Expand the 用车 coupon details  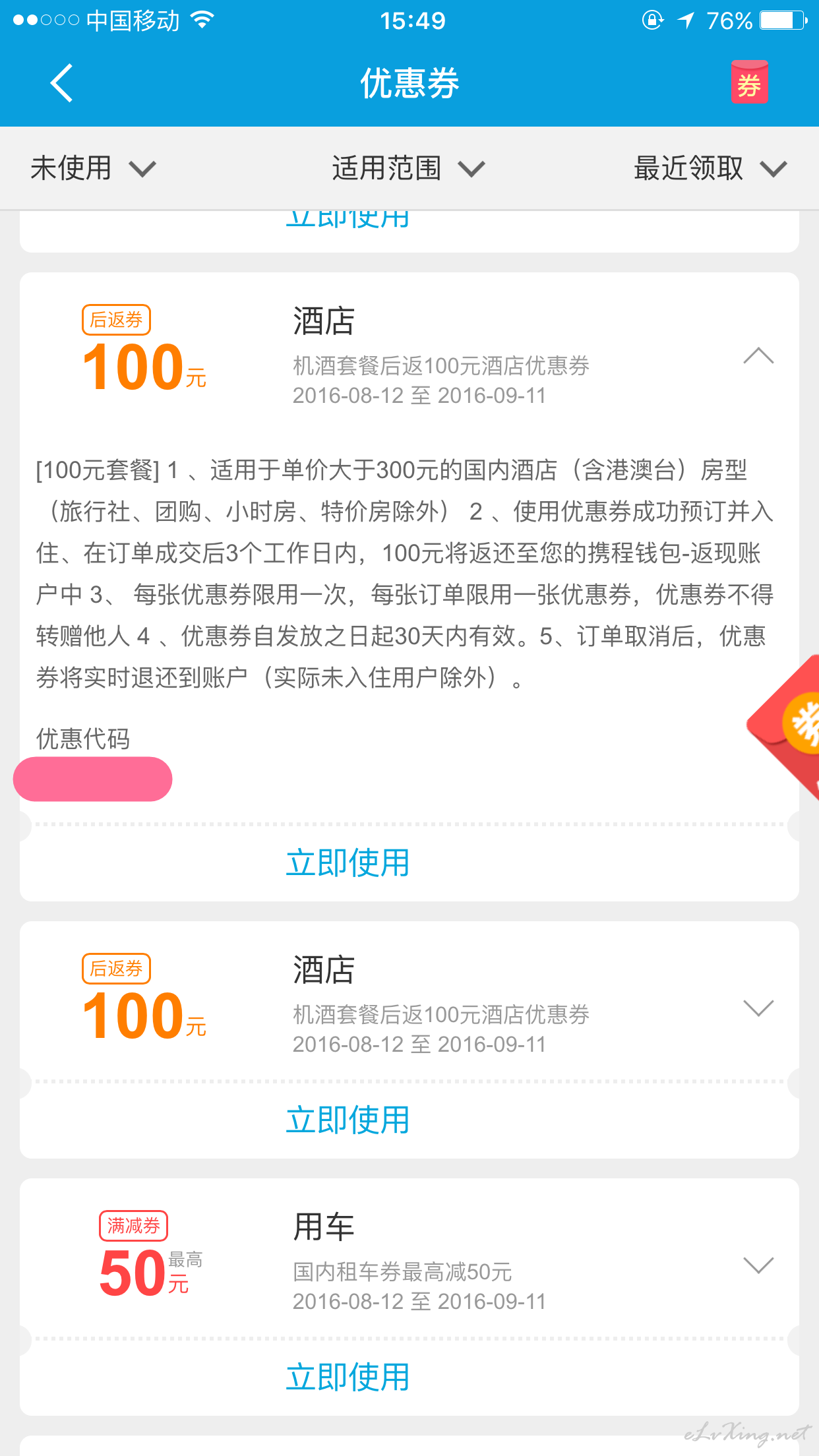(x=758, y=1265)
